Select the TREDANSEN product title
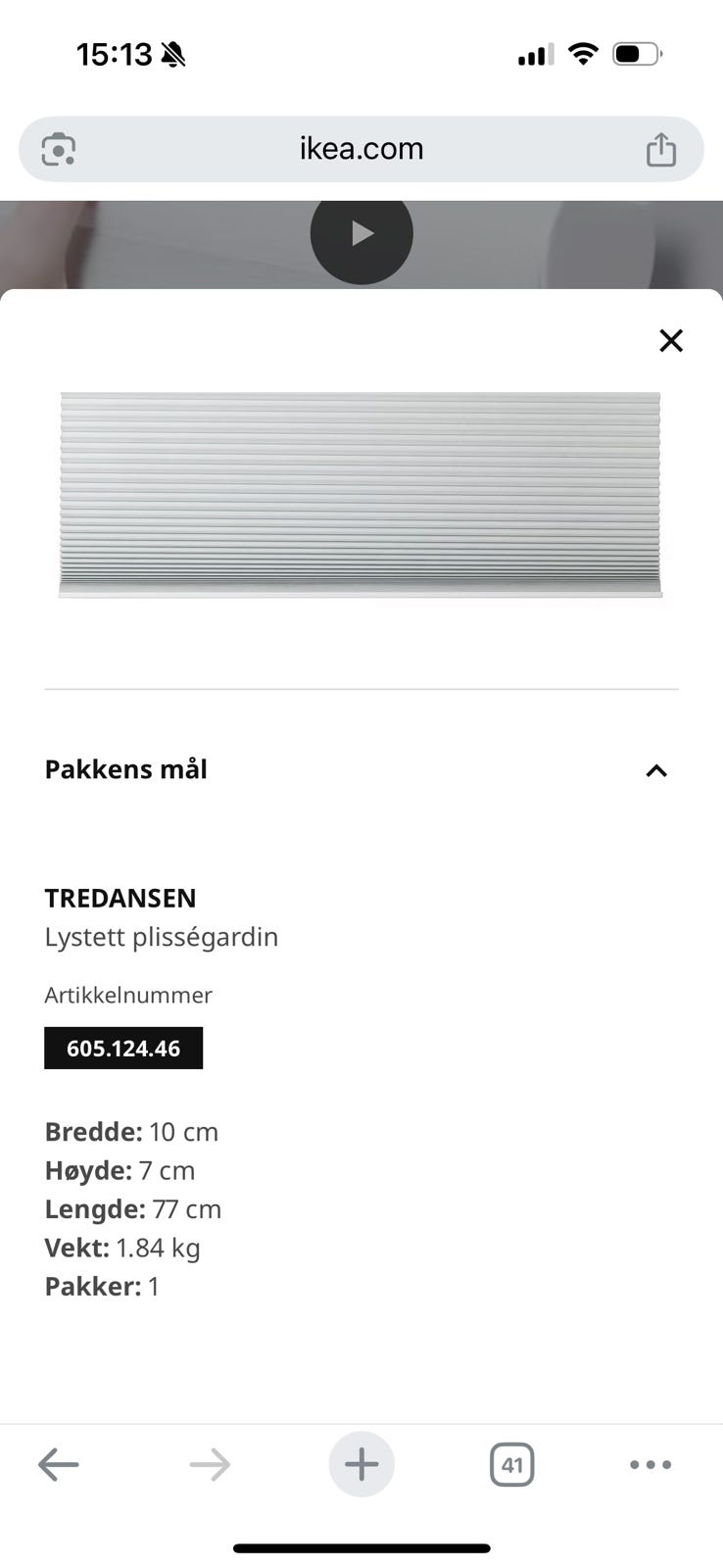The width and height of the screenshot is (723, 1568). 120,898
